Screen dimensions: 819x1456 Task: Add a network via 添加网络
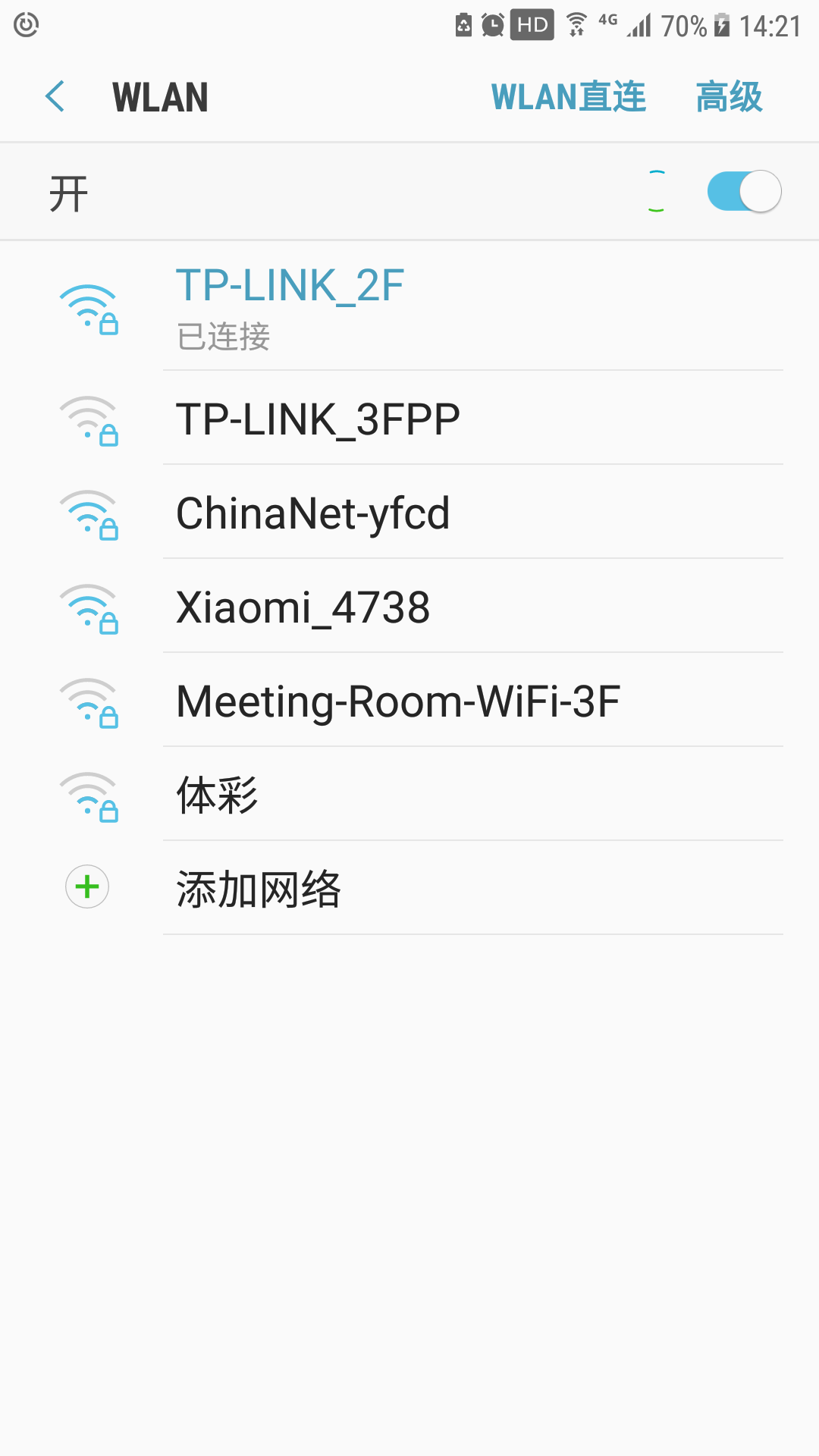tap(258, 889)
